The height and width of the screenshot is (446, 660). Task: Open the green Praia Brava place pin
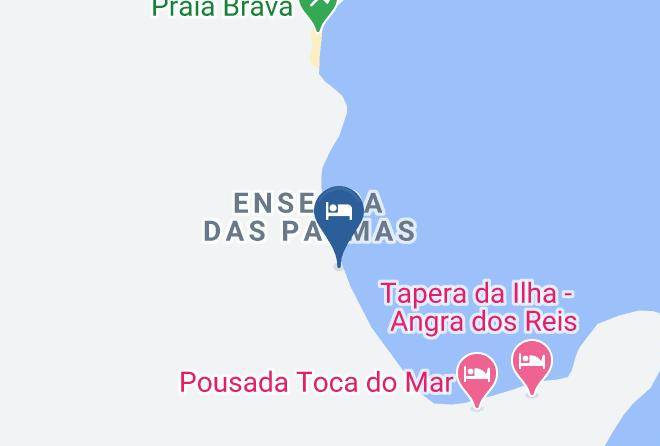(318, 11)
